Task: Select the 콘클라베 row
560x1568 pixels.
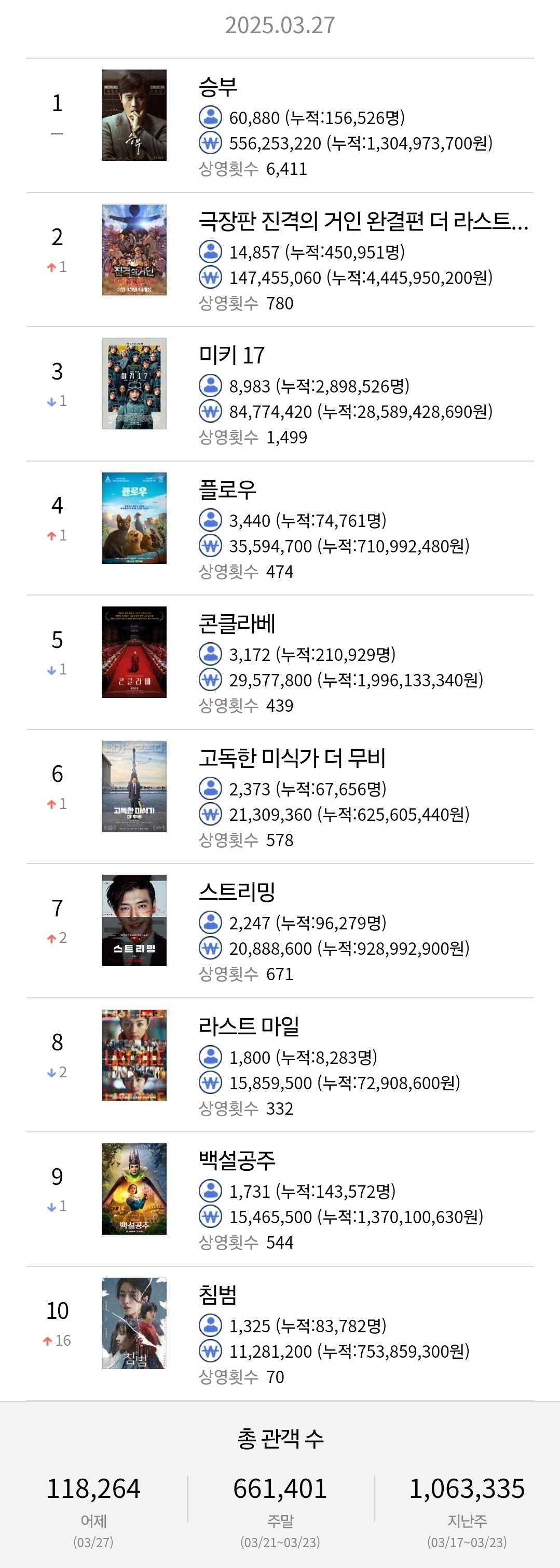Action: point(280,663)
